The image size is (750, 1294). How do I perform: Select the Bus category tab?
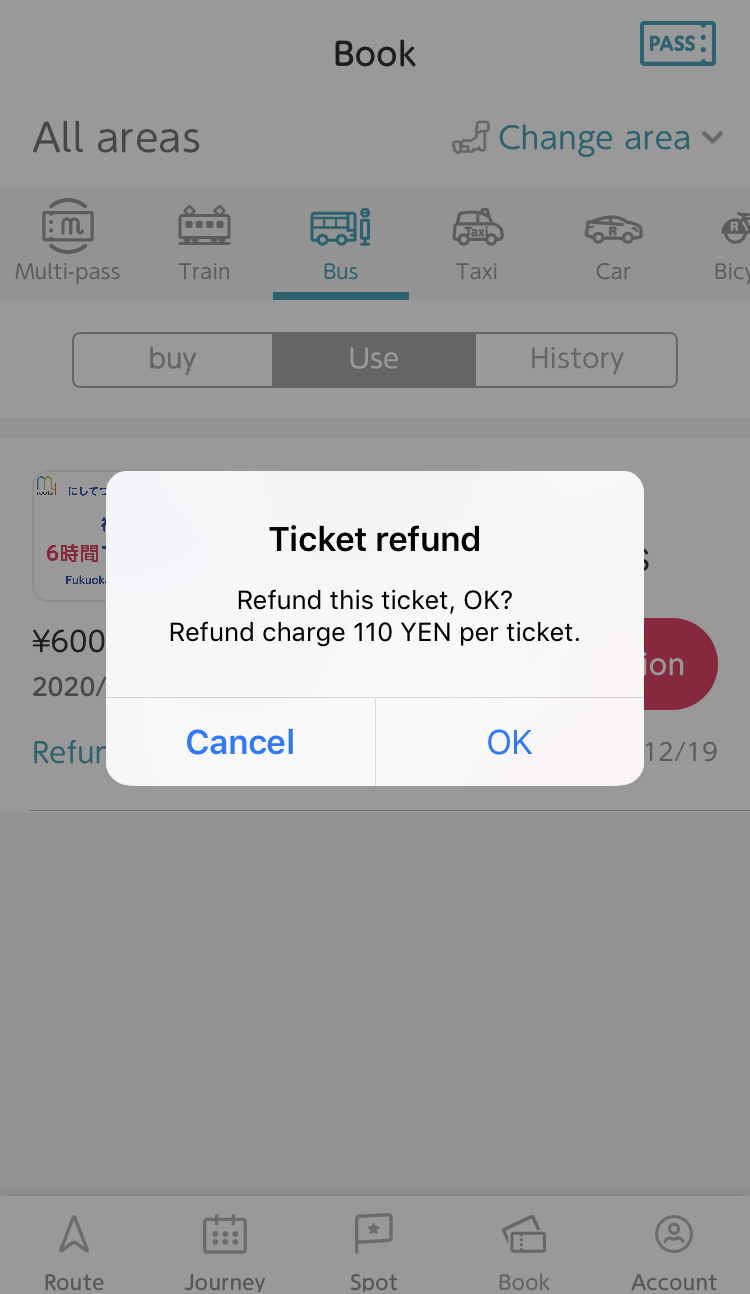(x=340, y=243)
